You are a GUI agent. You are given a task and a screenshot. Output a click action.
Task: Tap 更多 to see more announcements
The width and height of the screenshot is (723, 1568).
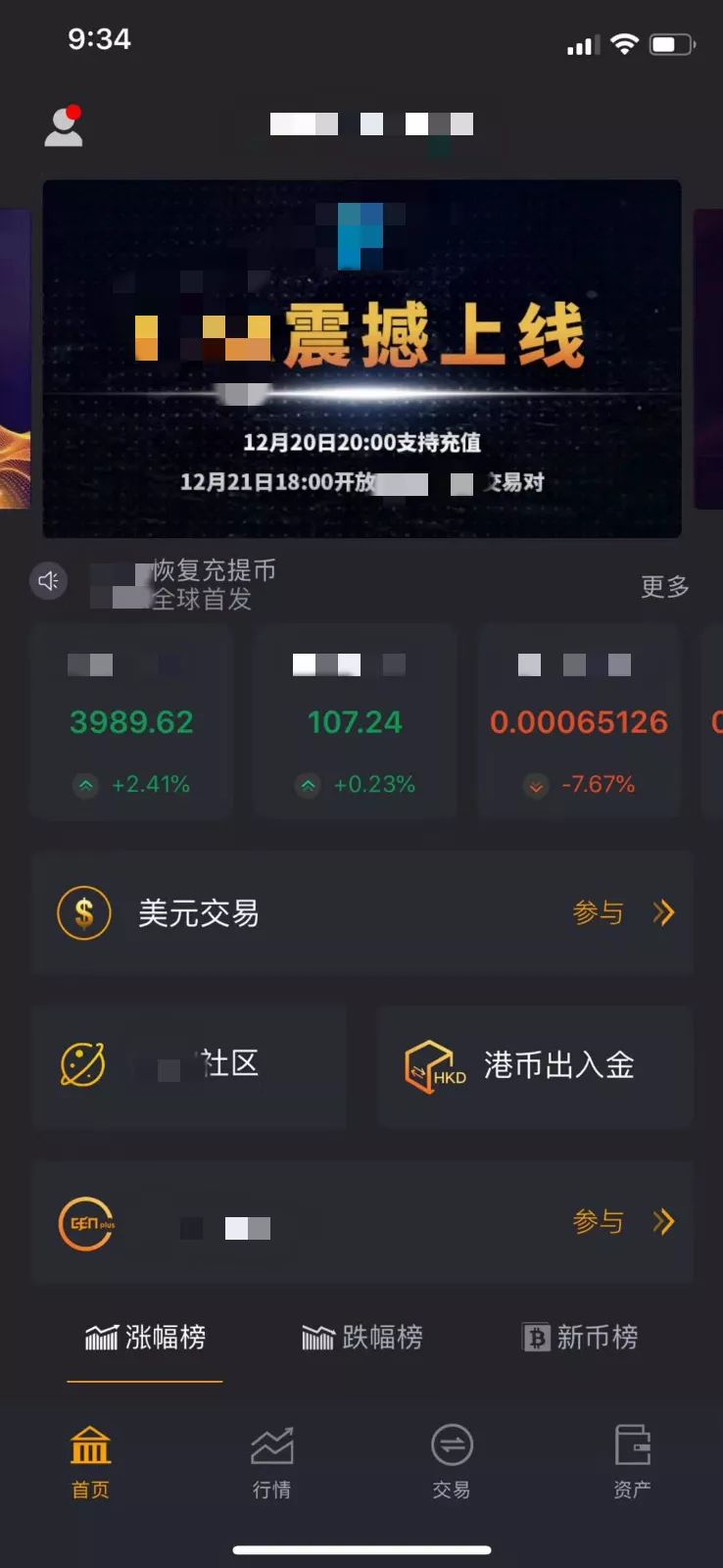664,586
